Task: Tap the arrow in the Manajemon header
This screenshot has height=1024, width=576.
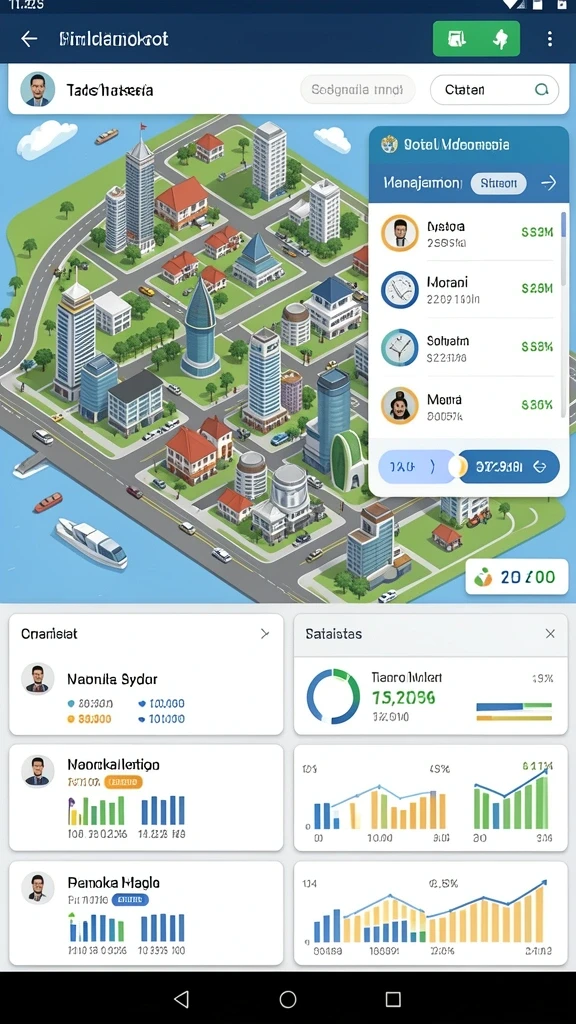Action: pyautogui.click(x=549, y=183)
